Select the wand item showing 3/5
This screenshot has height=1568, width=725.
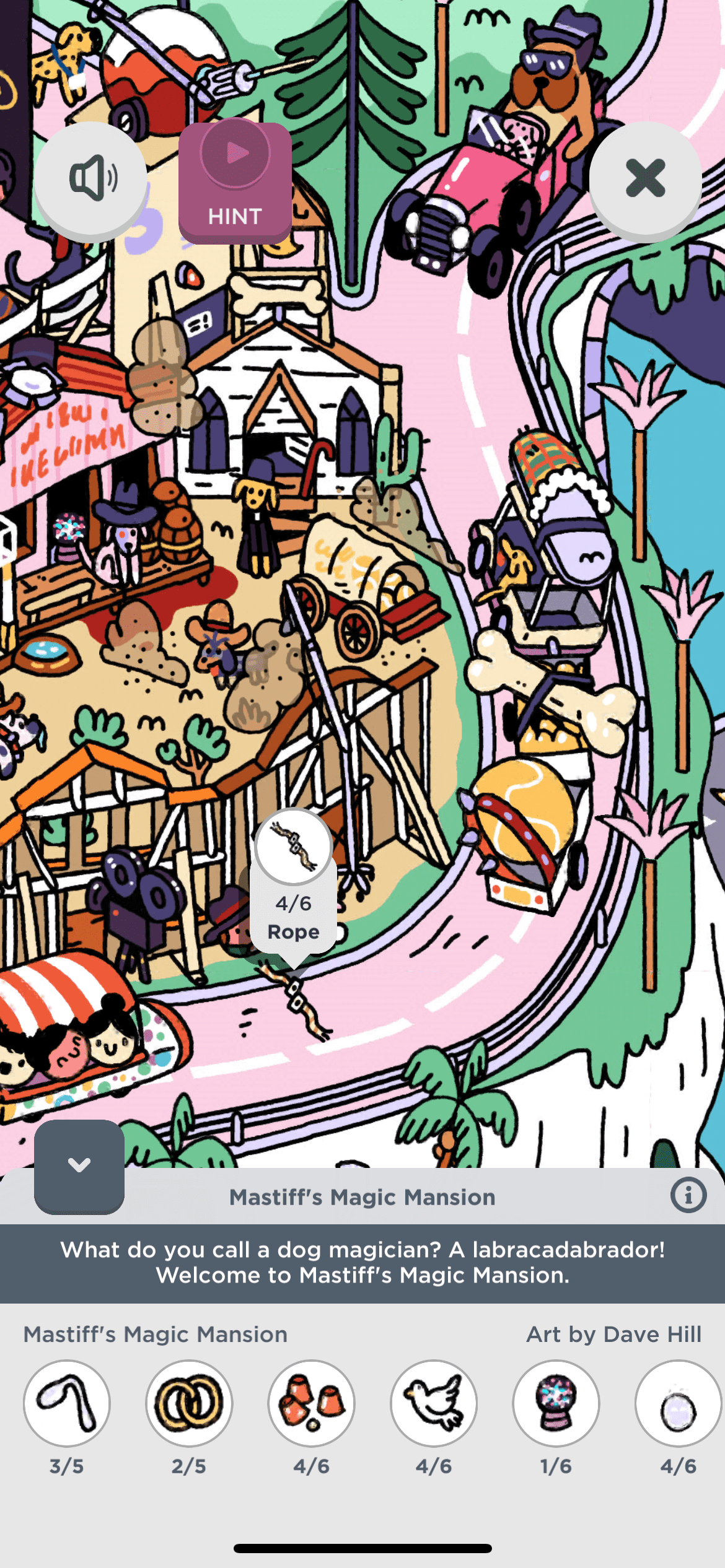pos(67,1403)
